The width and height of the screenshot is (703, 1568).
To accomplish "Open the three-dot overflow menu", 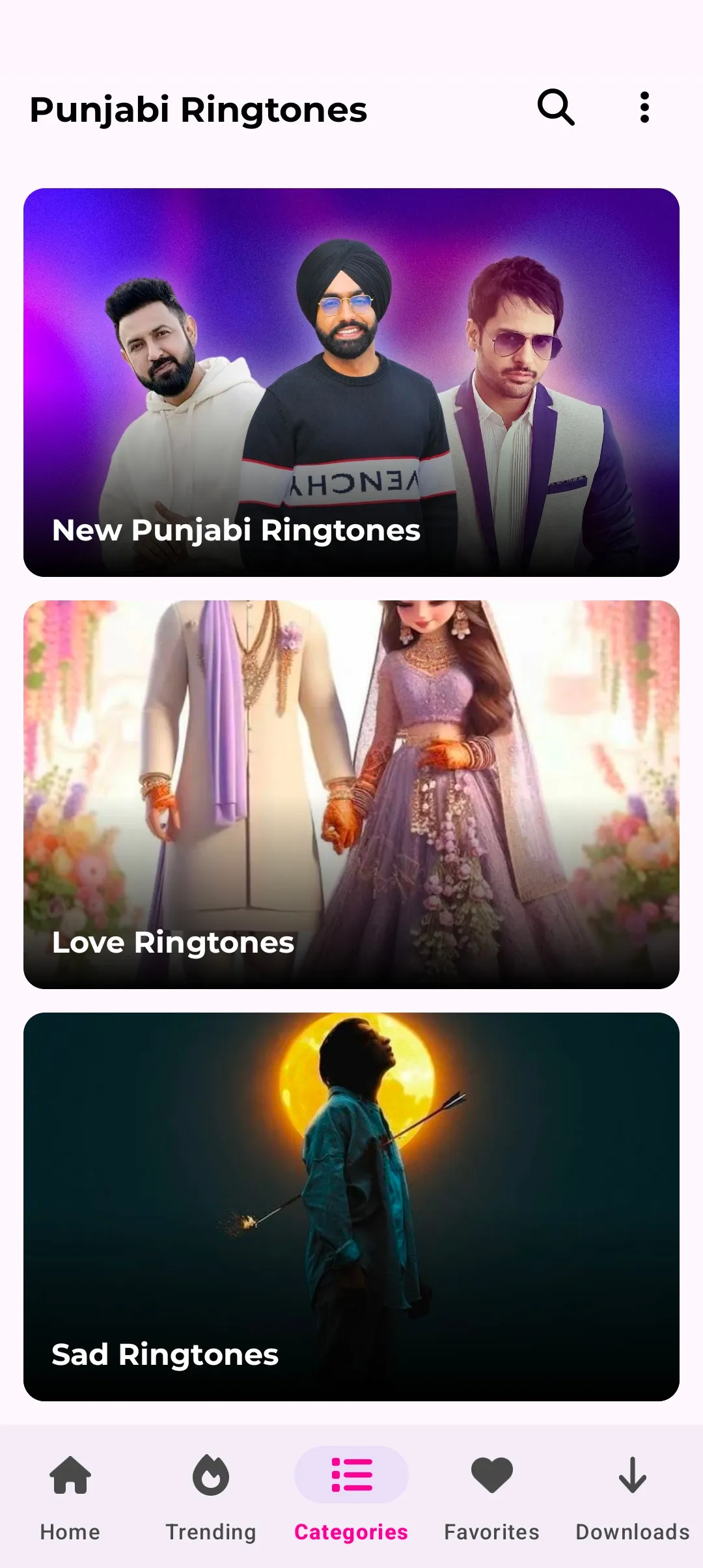I will point(644,107).
